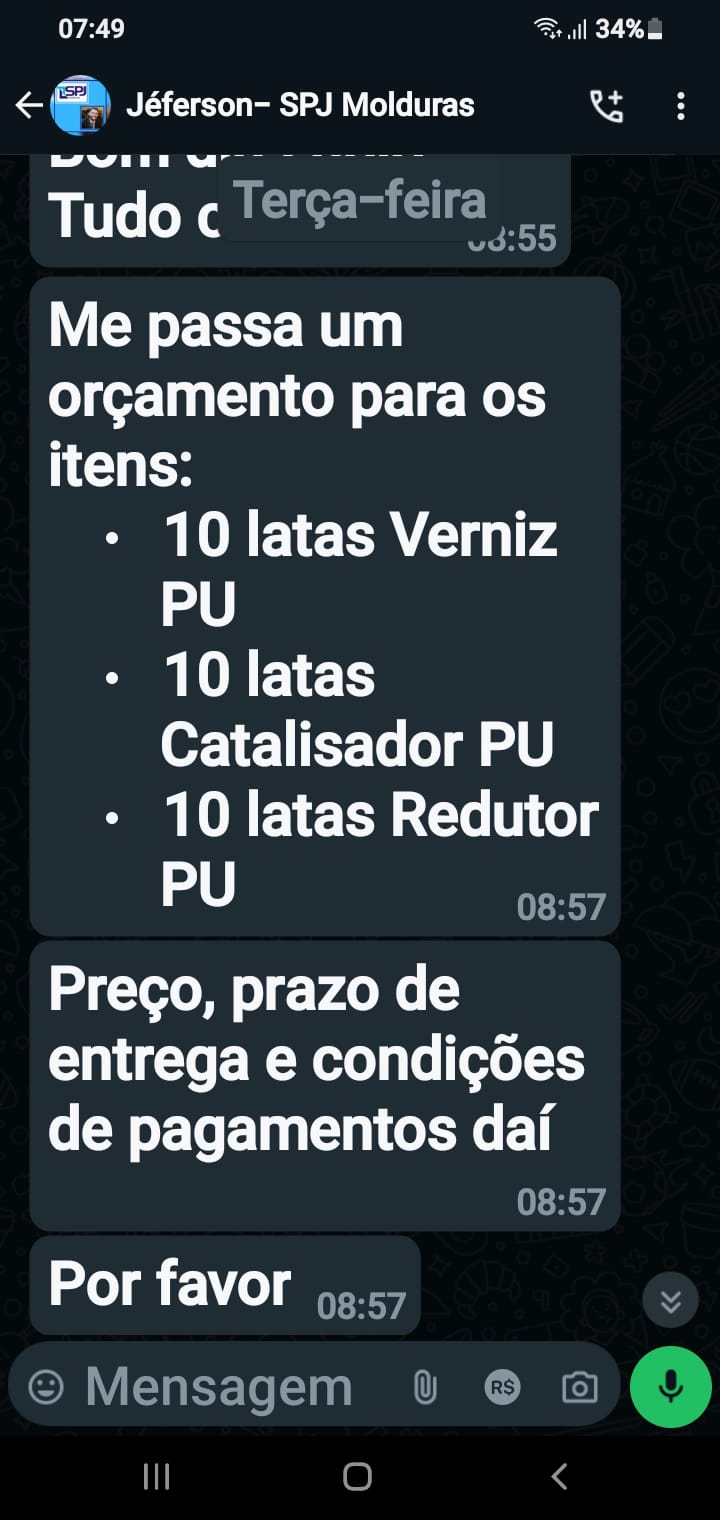Start a call with Jéferson
This screenshot has width=720, height=1520.
606,105
